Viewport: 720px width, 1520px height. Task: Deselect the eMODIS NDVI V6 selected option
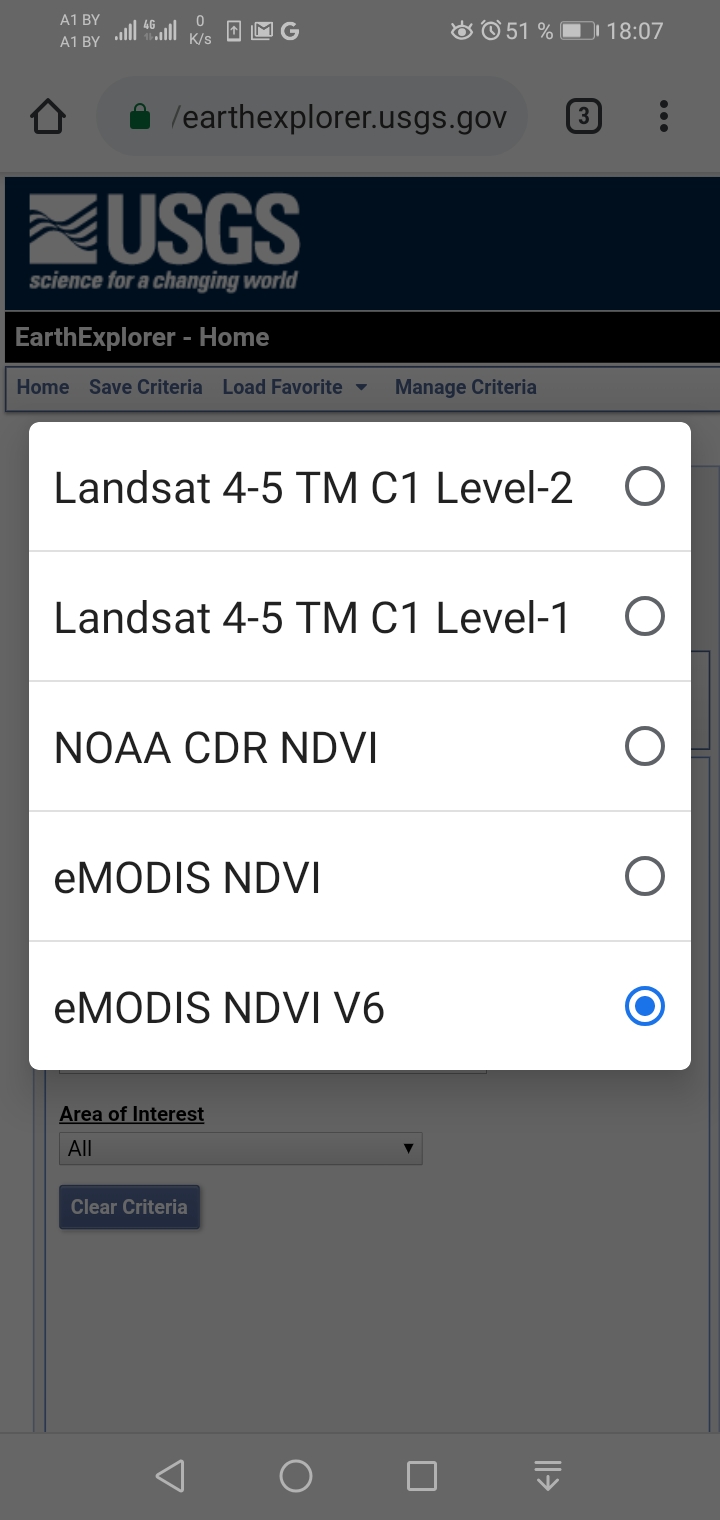(646, 1007)
